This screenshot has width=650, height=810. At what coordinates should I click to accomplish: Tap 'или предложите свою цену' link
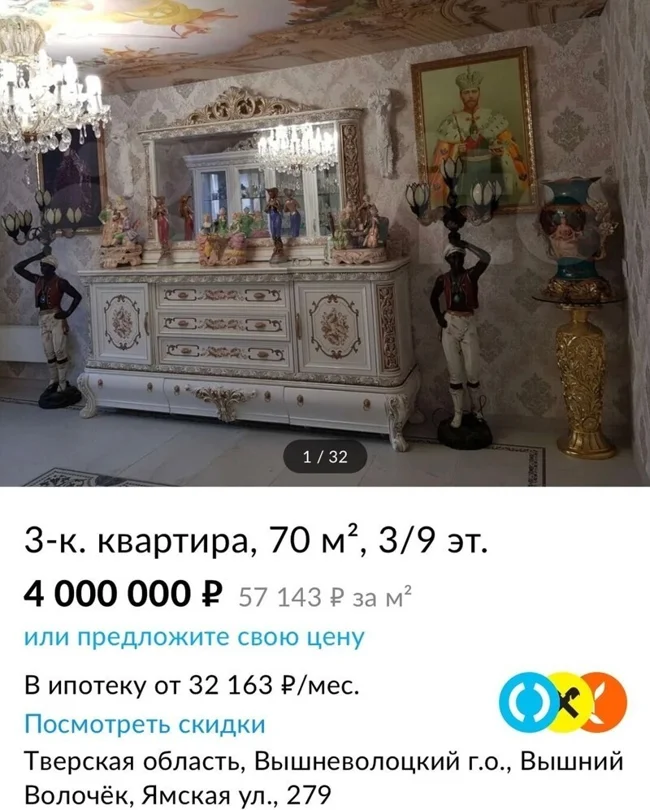click(194, 637)
